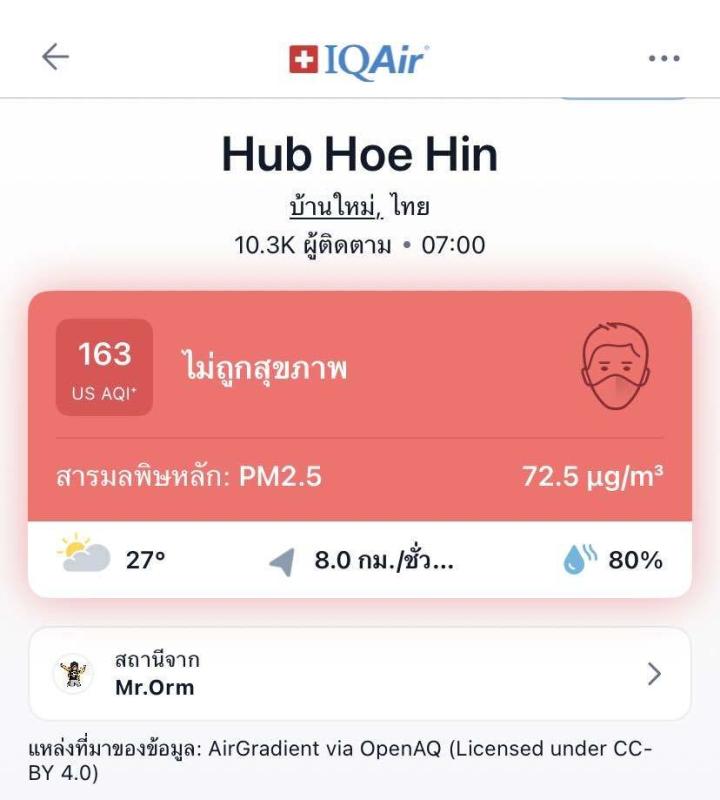Image resolution: width=720 pixels, height=800 pixels.
Task: Open the underlined บ้านใหม่ location link
Action: click(333, 207)
